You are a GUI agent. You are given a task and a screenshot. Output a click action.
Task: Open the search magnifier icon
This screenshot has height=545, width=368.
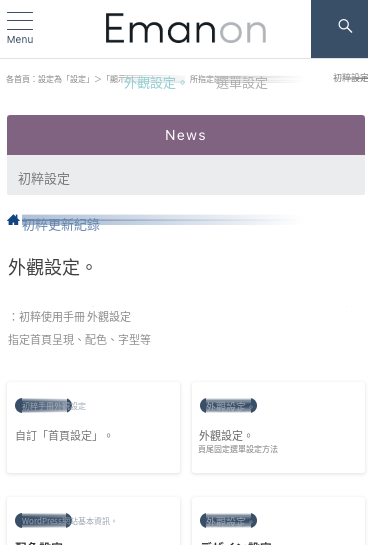point(345,26)
